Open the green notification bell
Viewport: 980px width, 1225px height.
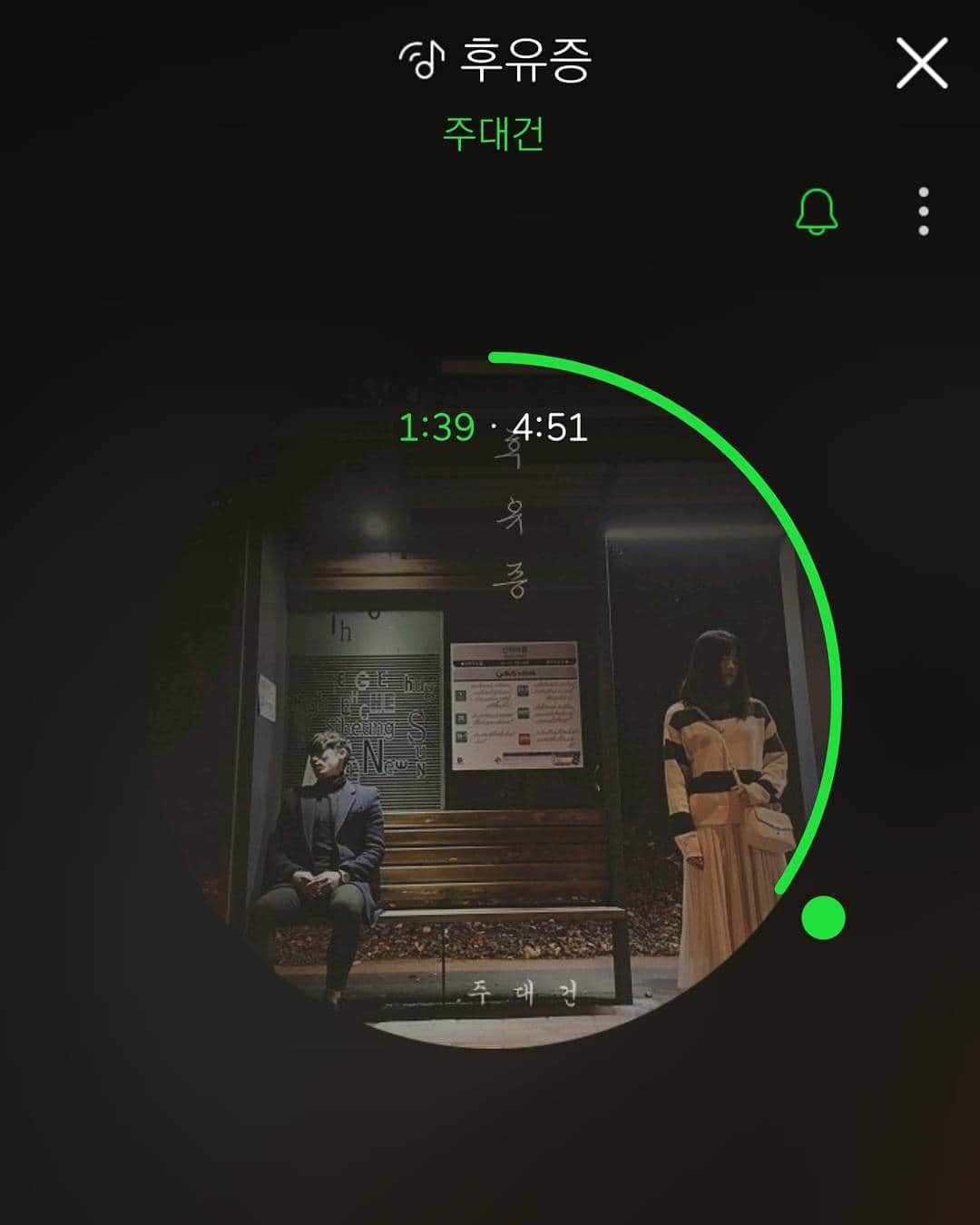point(816,212)
